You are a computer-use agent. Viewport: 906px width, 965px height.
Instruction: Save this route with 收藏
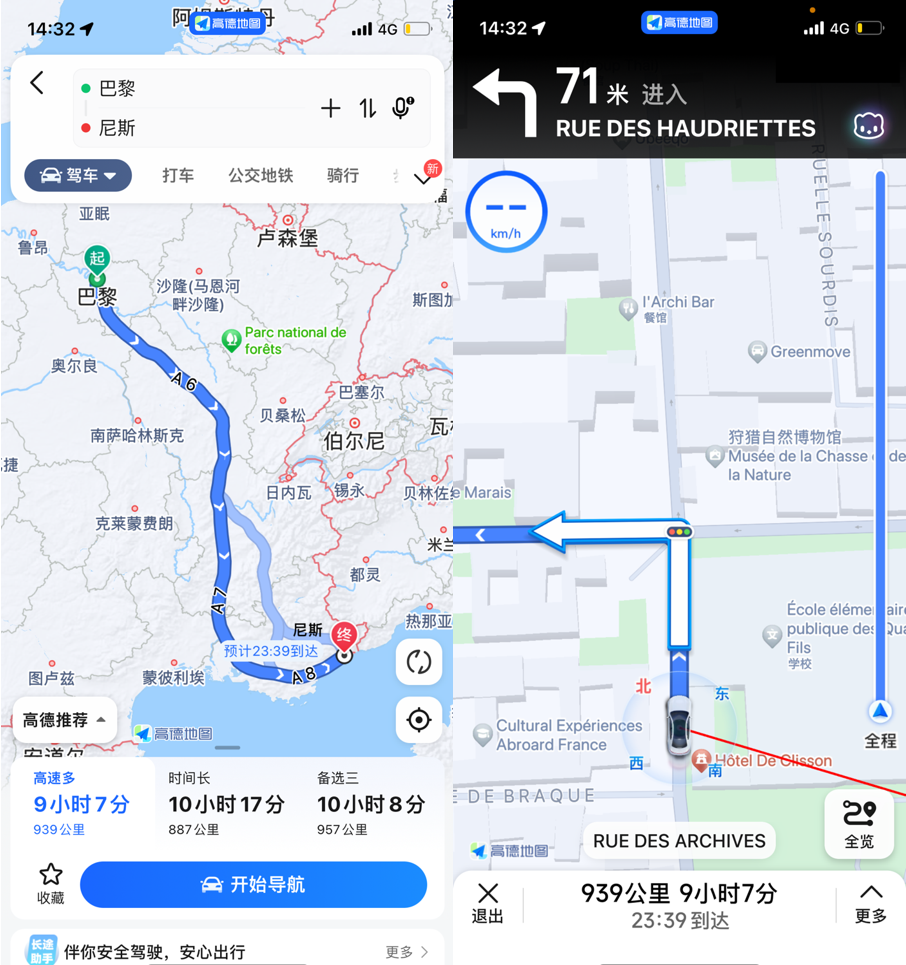tap(50, 884)
